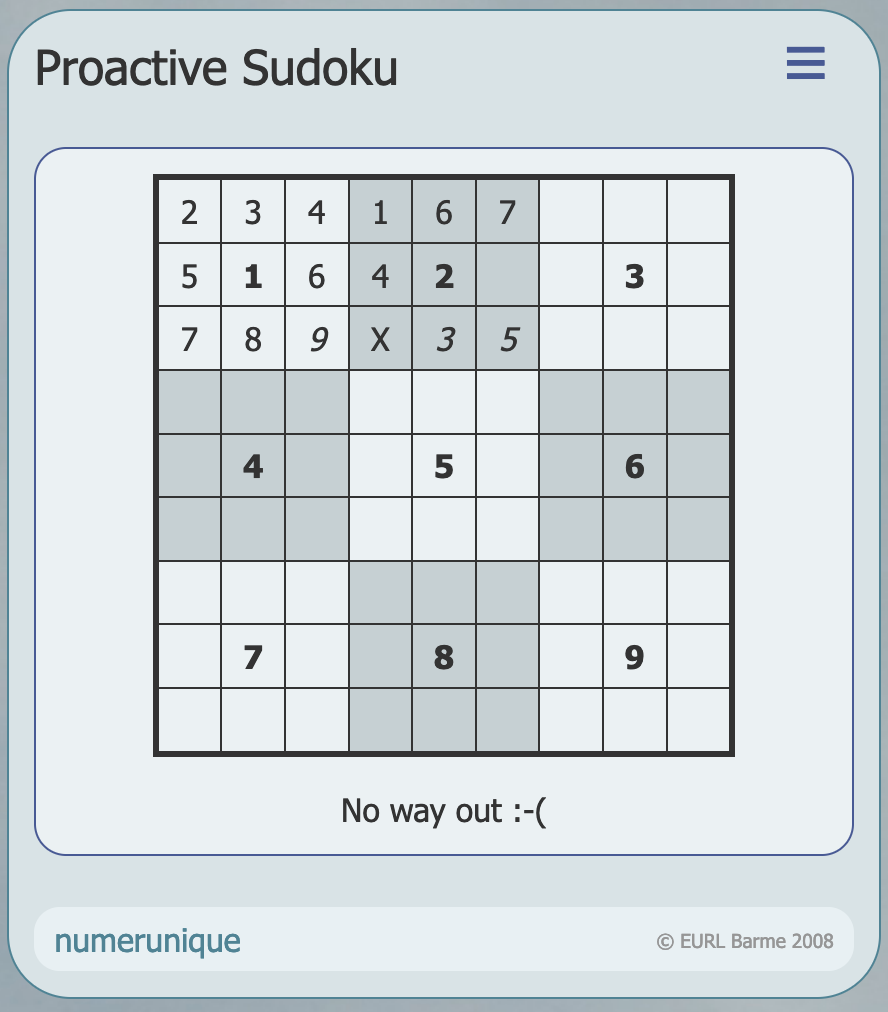
Task: Choose the italic 5 cell
Action: (508, 339)
